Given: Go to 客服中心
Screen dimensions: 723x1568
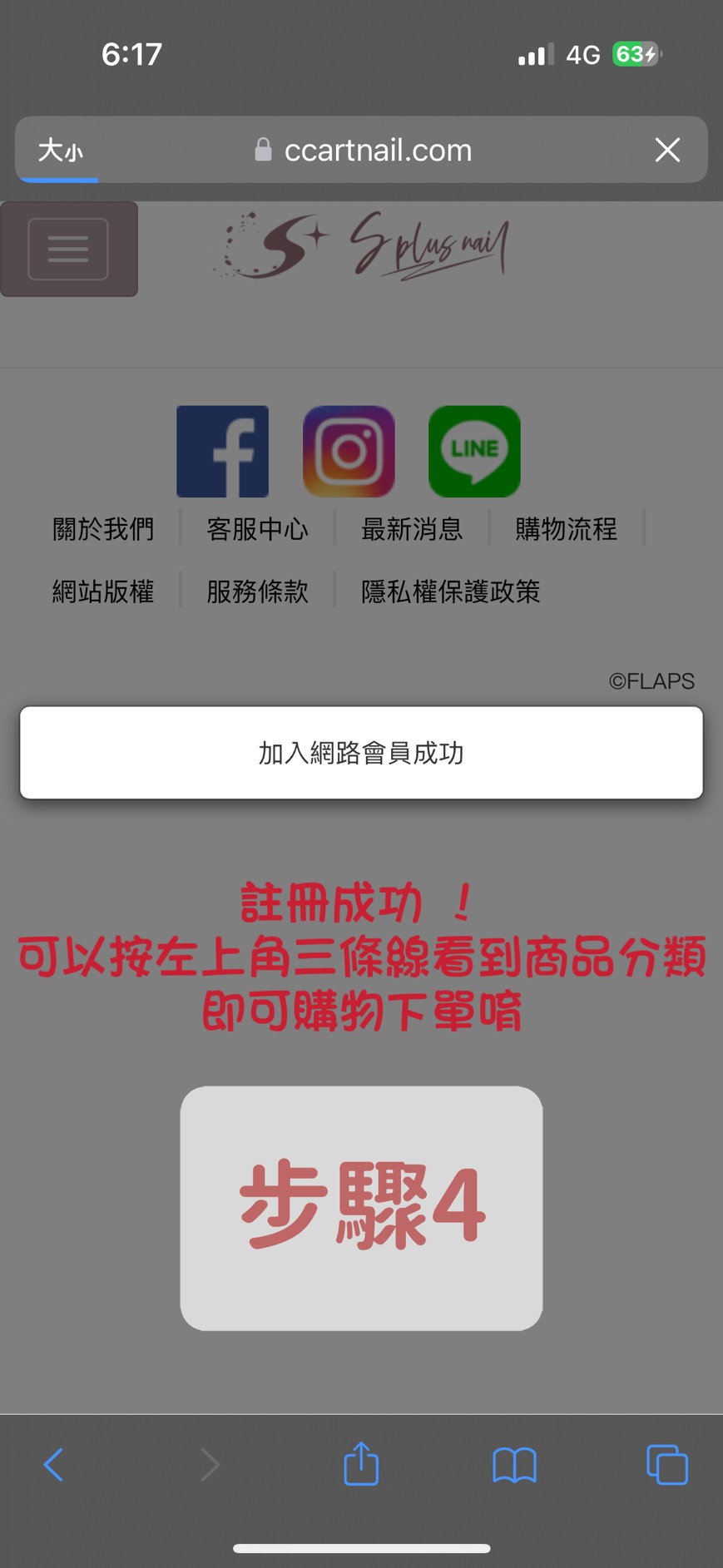Looking at the screenshot, I should (x=257, y=529).
